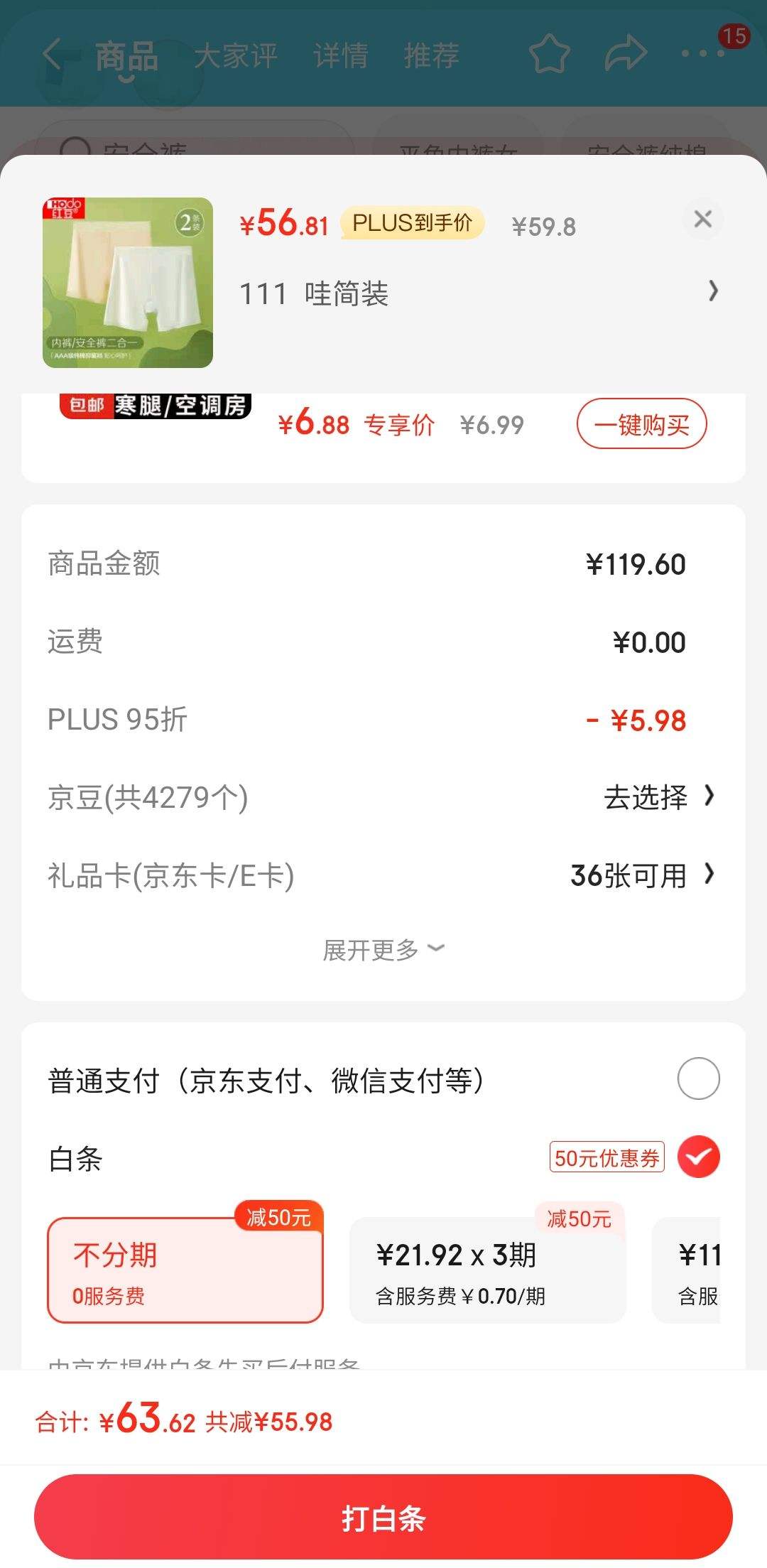Expand 展开更多 price details
Viewport: 767px width, 1568px height.
tap(383, 950)
